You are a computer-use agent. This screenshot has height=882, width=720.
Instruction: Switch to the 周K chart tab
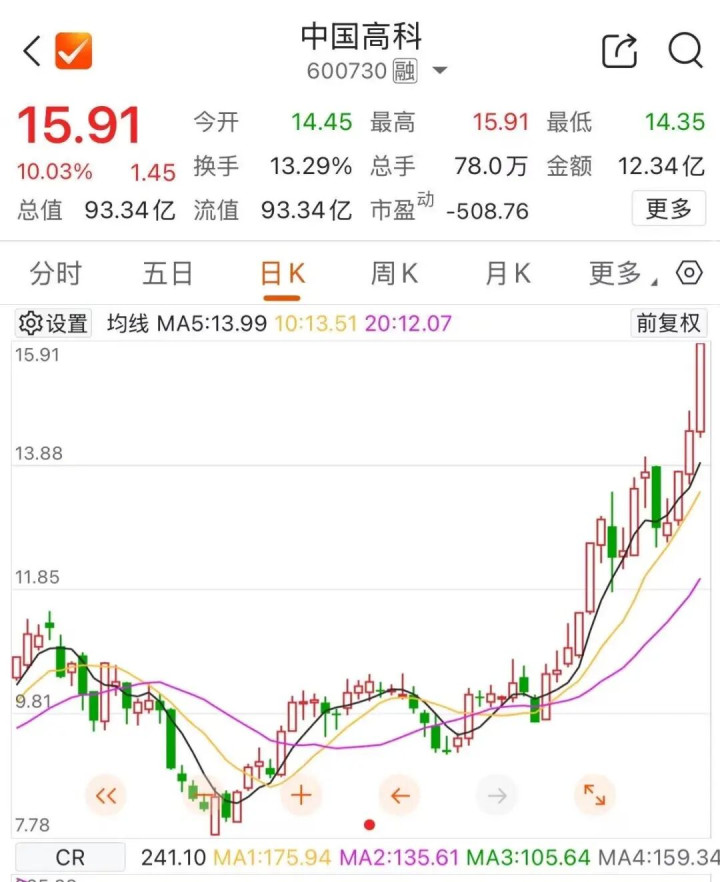[x=394, y=273]
